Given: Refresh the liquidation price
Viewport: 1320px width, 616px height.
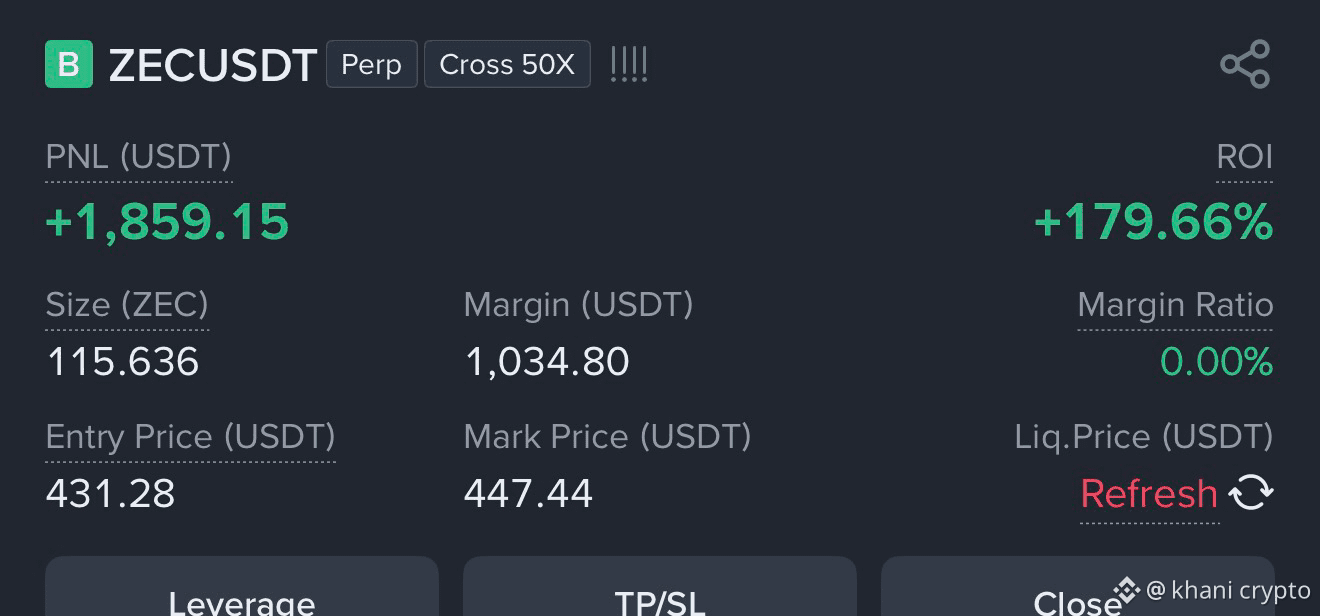Looking at the screenshot, I should pos(1176,494).
